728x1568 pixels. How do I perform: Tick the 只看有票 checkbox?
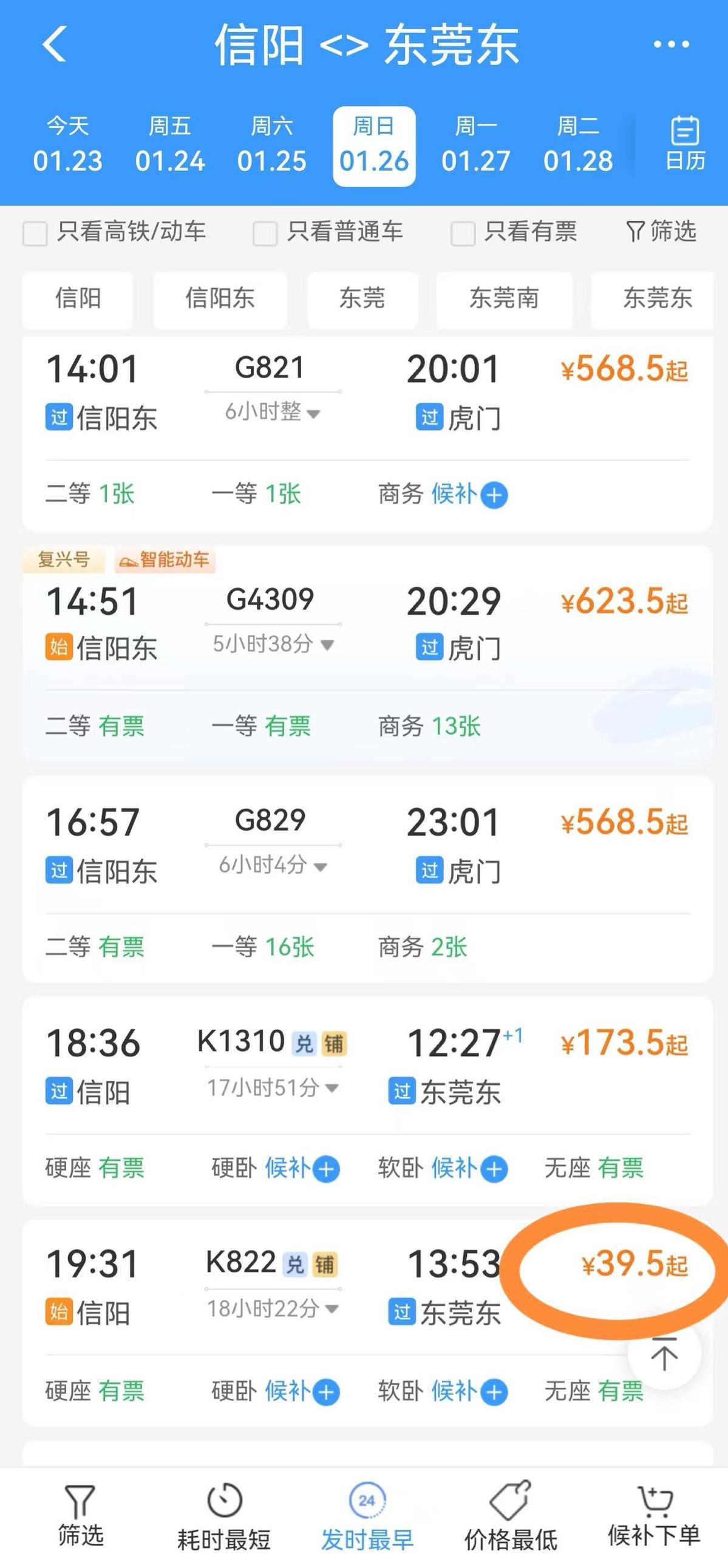pyautogui.click(x=463, y=234)
